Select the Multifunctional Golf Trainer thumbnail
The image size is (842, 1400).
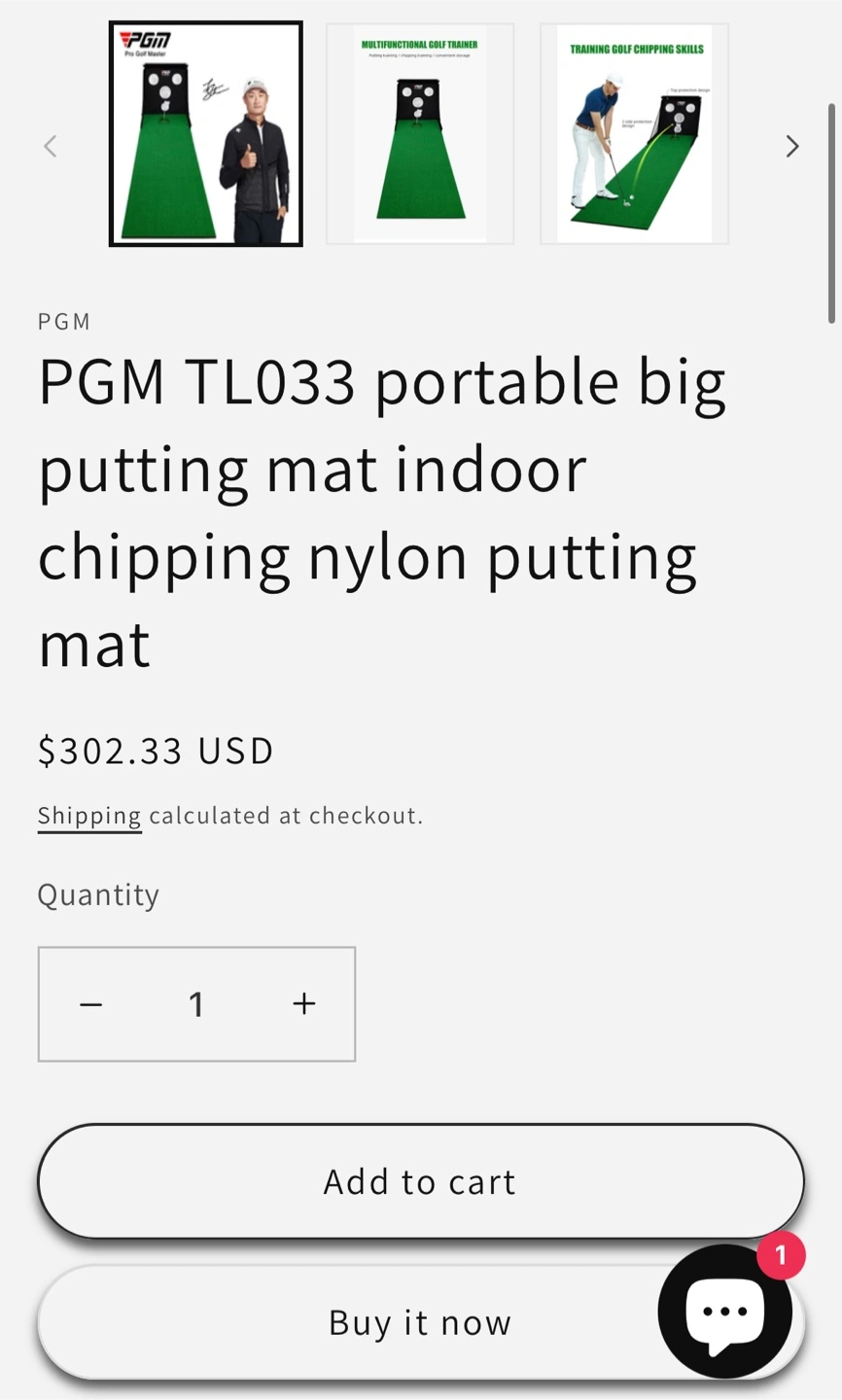coord(420,134)
